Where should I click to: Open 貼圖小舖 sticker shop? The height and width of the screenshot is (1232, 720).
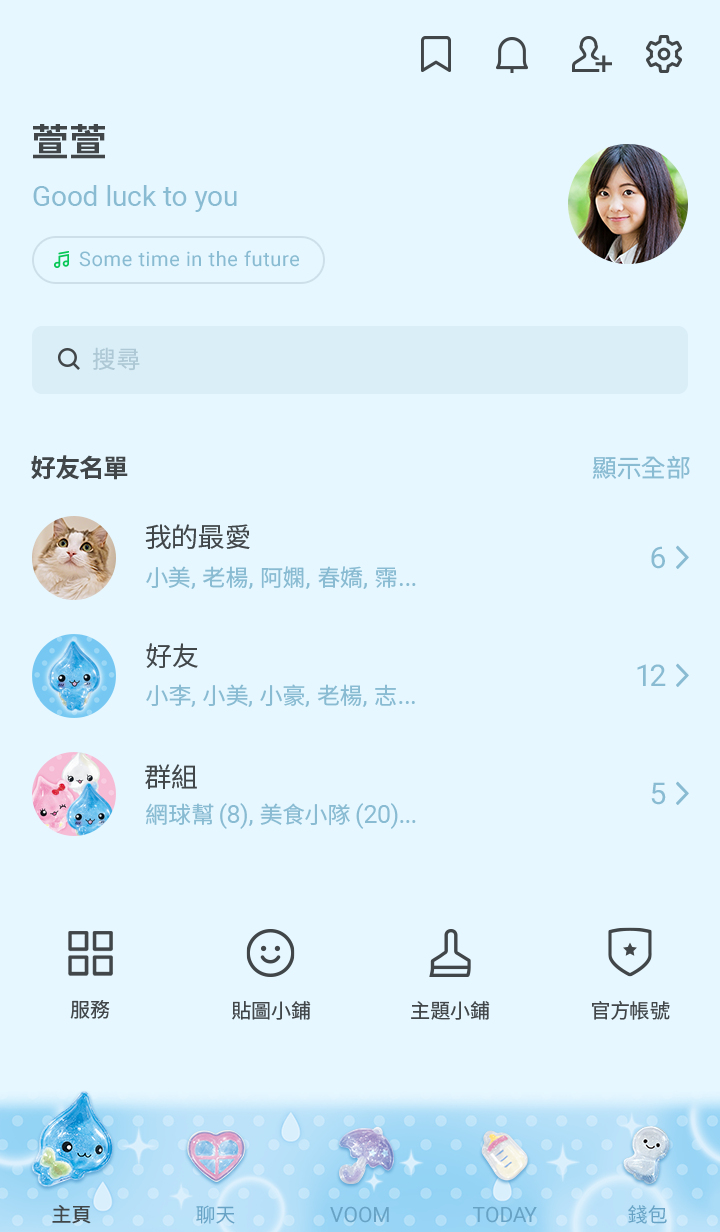click(x=270, y=975)
